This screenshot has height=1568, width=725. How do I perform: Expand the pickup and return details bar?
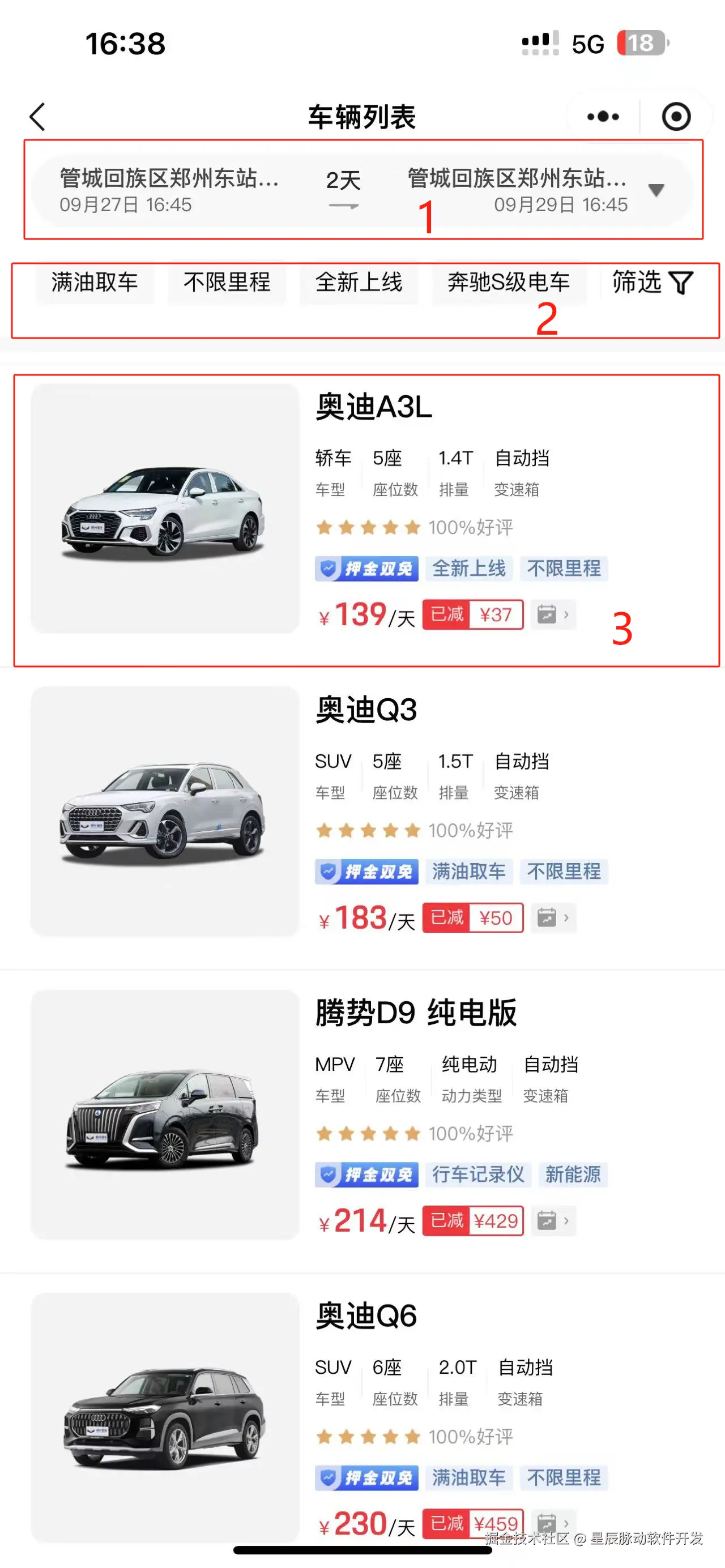click(x=655, y=190)
